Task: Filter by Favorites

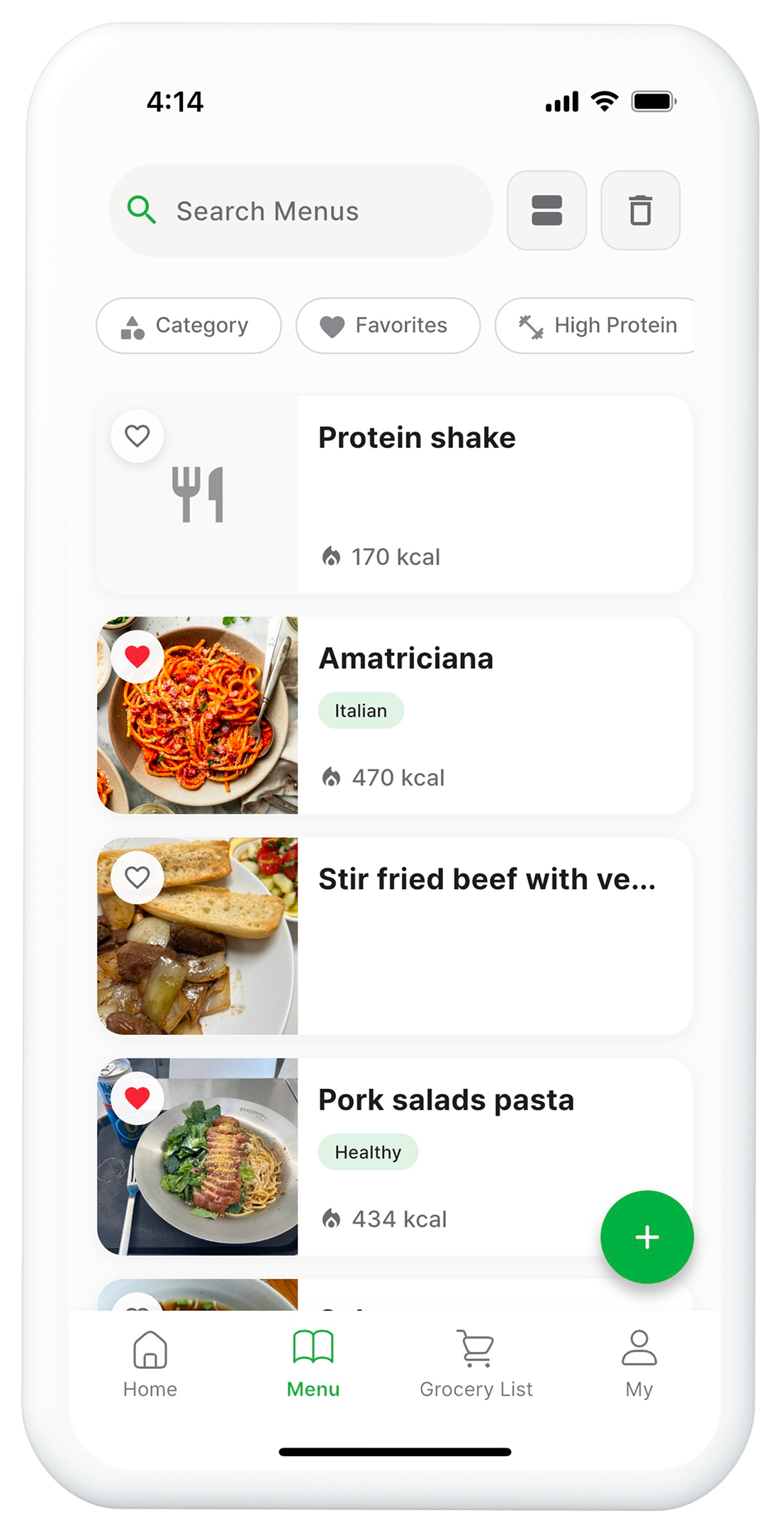Action: point(388,325)
